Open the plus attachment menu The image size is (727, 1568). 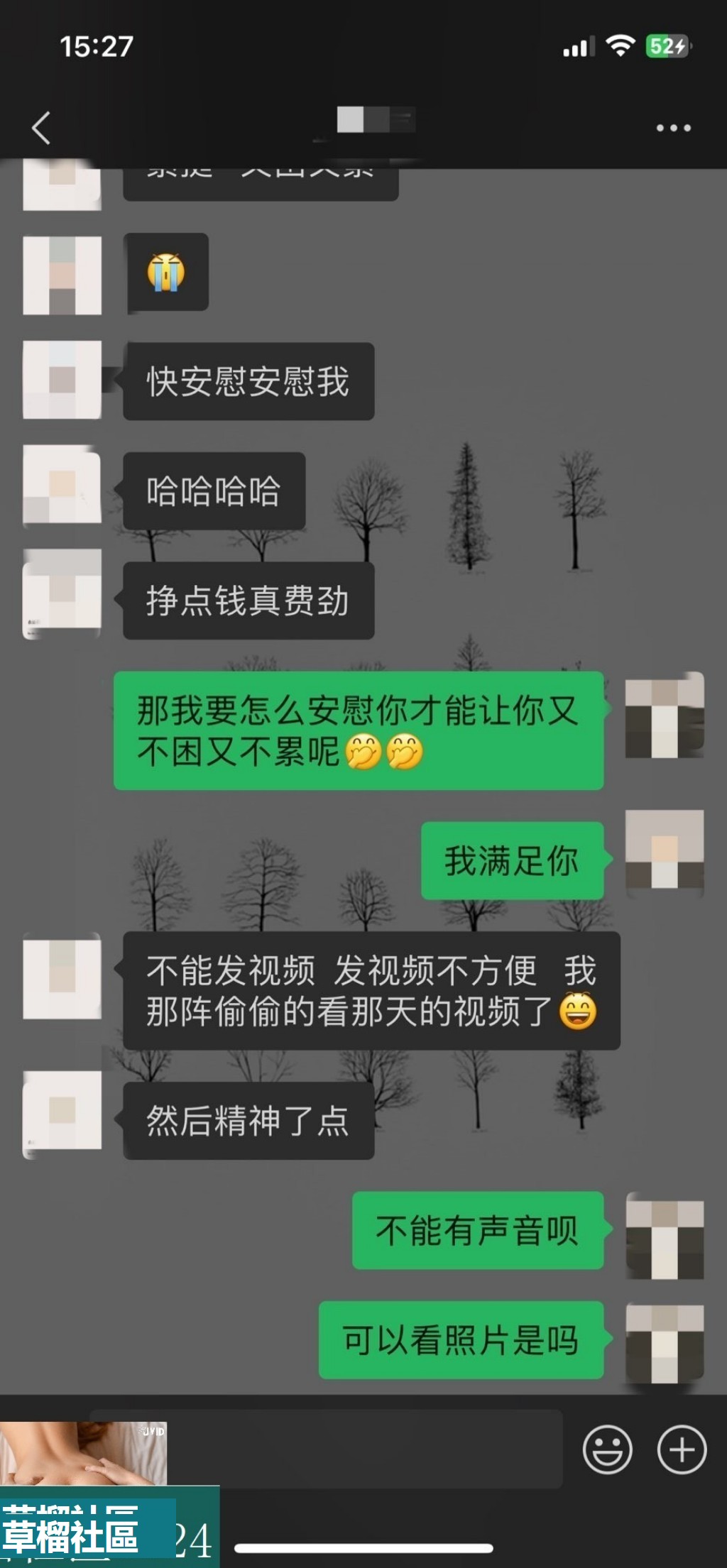(x=682, y=1449)
